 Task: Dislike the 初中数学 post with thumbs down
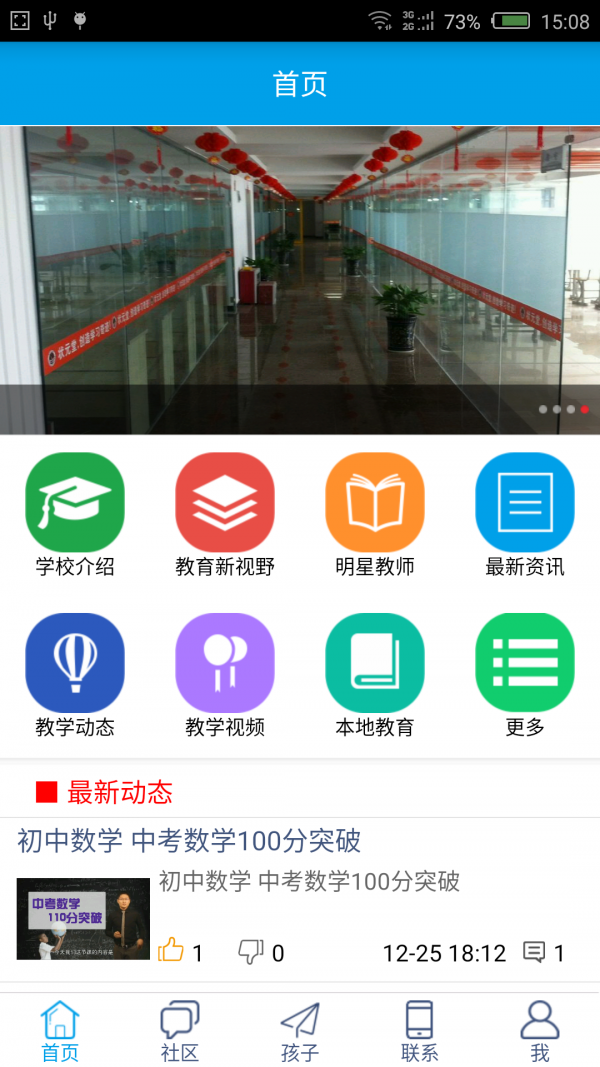[251, 951]
